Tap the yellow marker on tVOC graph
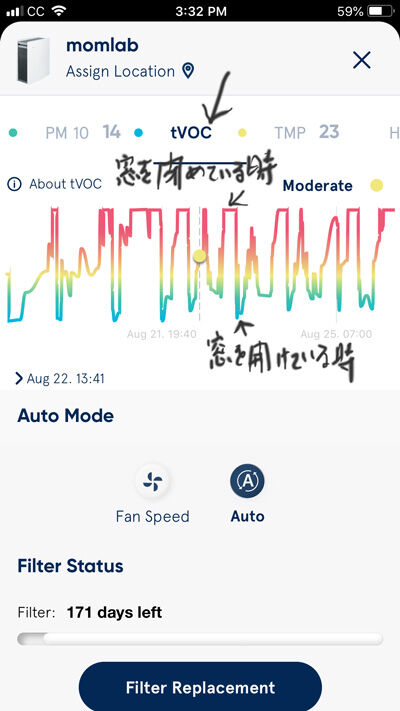Viewport: 400px width, 711px height. pos(200,256)
